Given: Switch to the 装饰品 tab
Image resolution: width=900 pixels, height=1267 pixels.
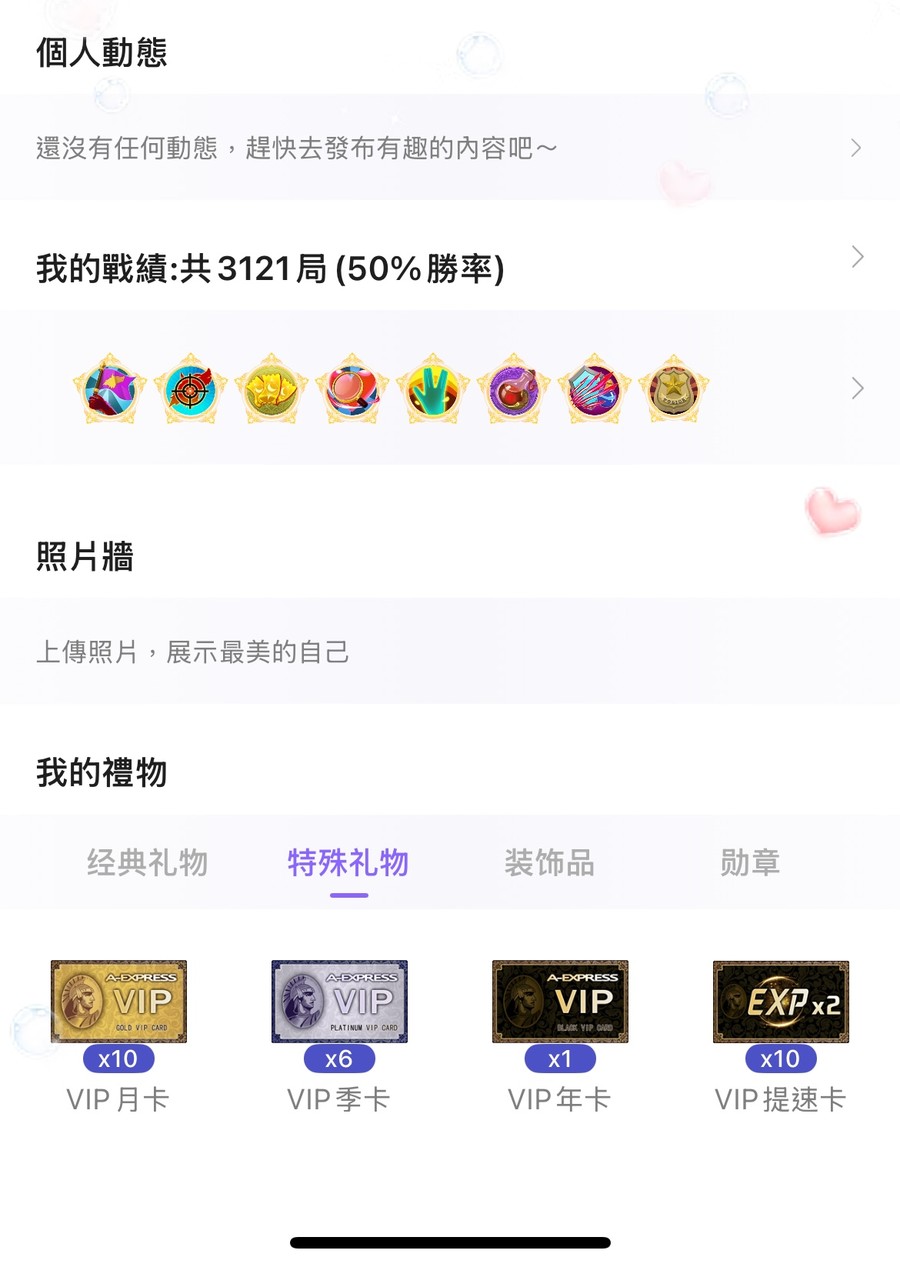Looking at the screenshot, I should [x=549, y=862].
